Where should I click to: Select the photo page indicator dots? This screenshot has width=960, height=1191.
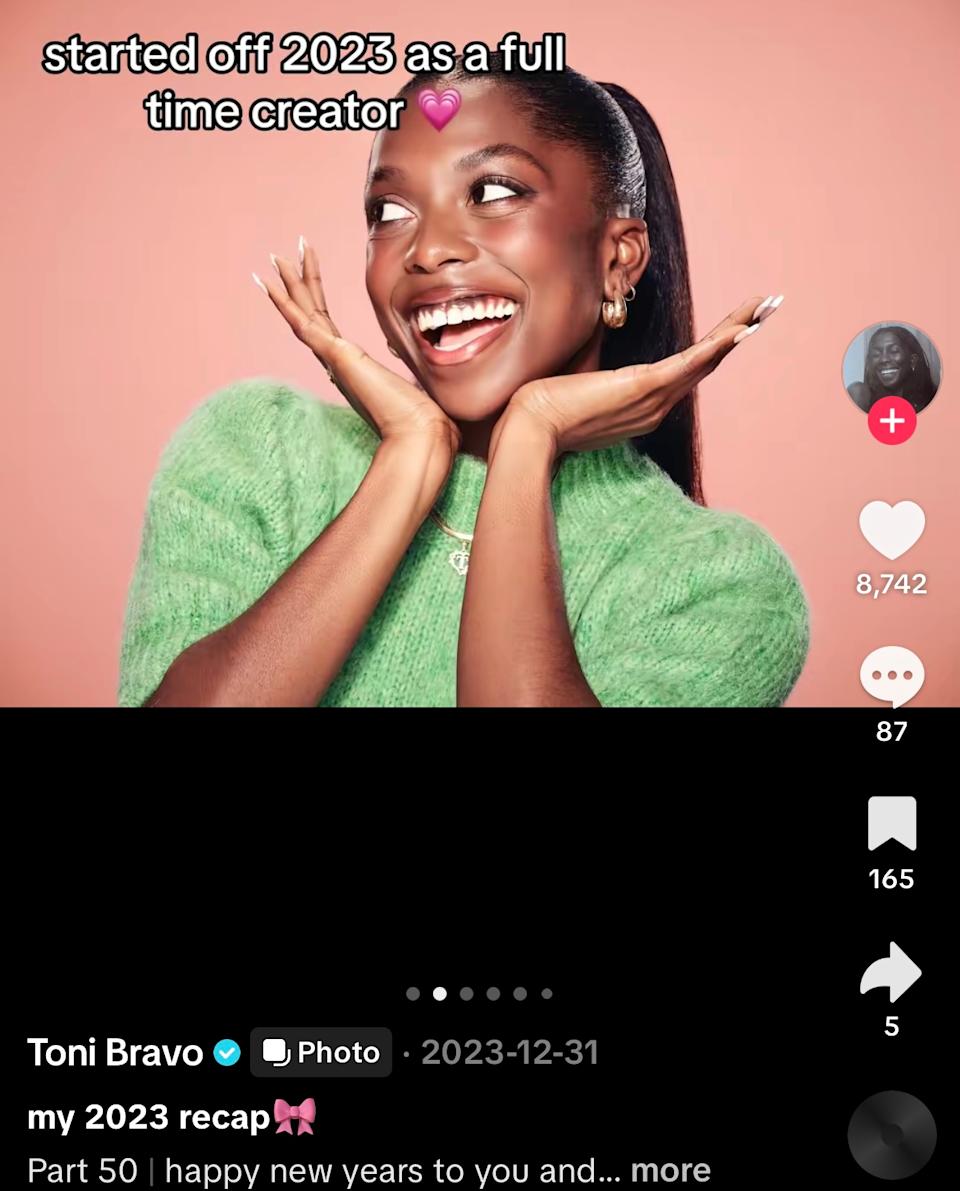point(479,994)
